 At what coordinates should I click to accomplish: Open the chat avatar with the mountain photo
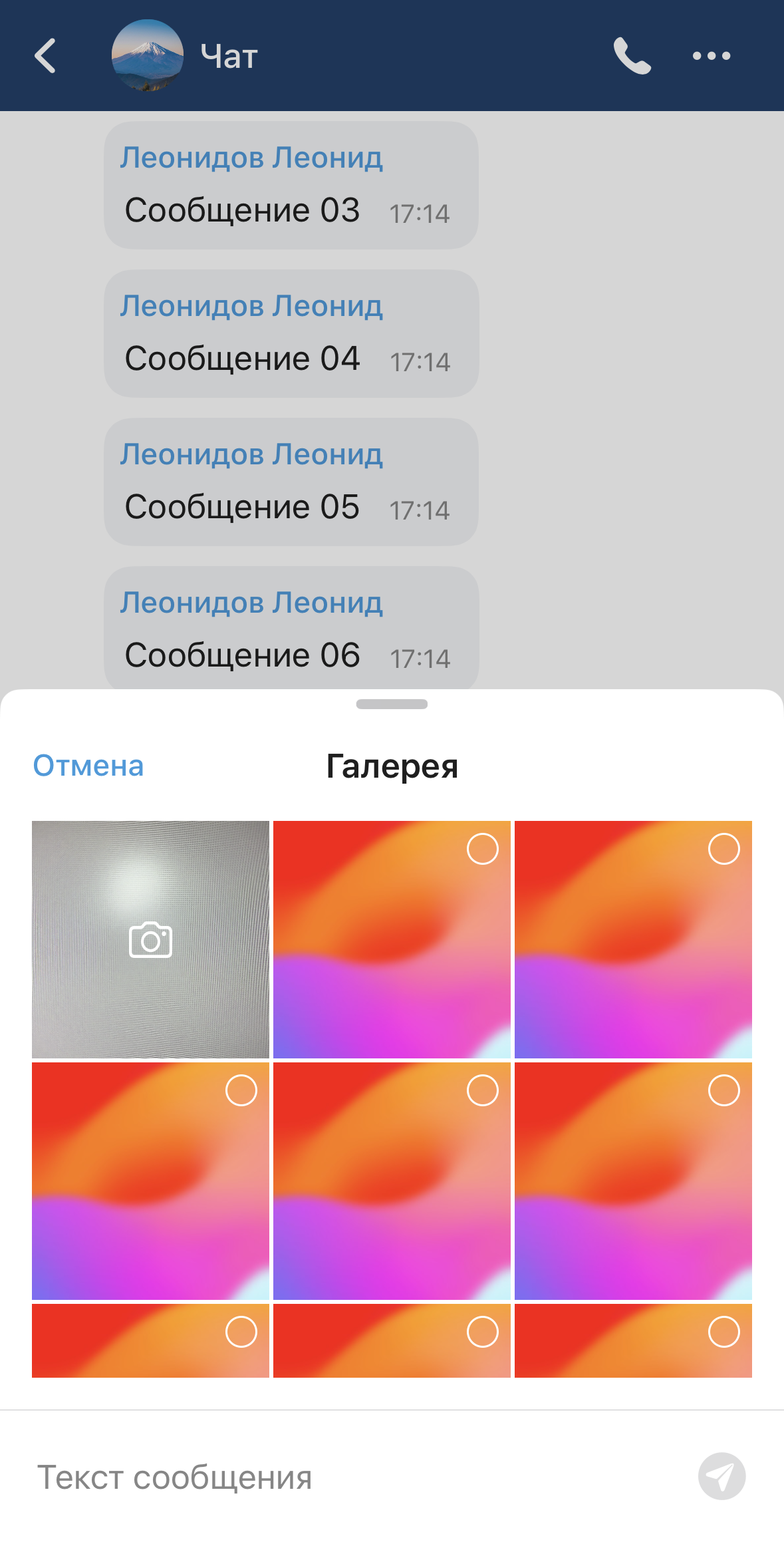(147, 55)
